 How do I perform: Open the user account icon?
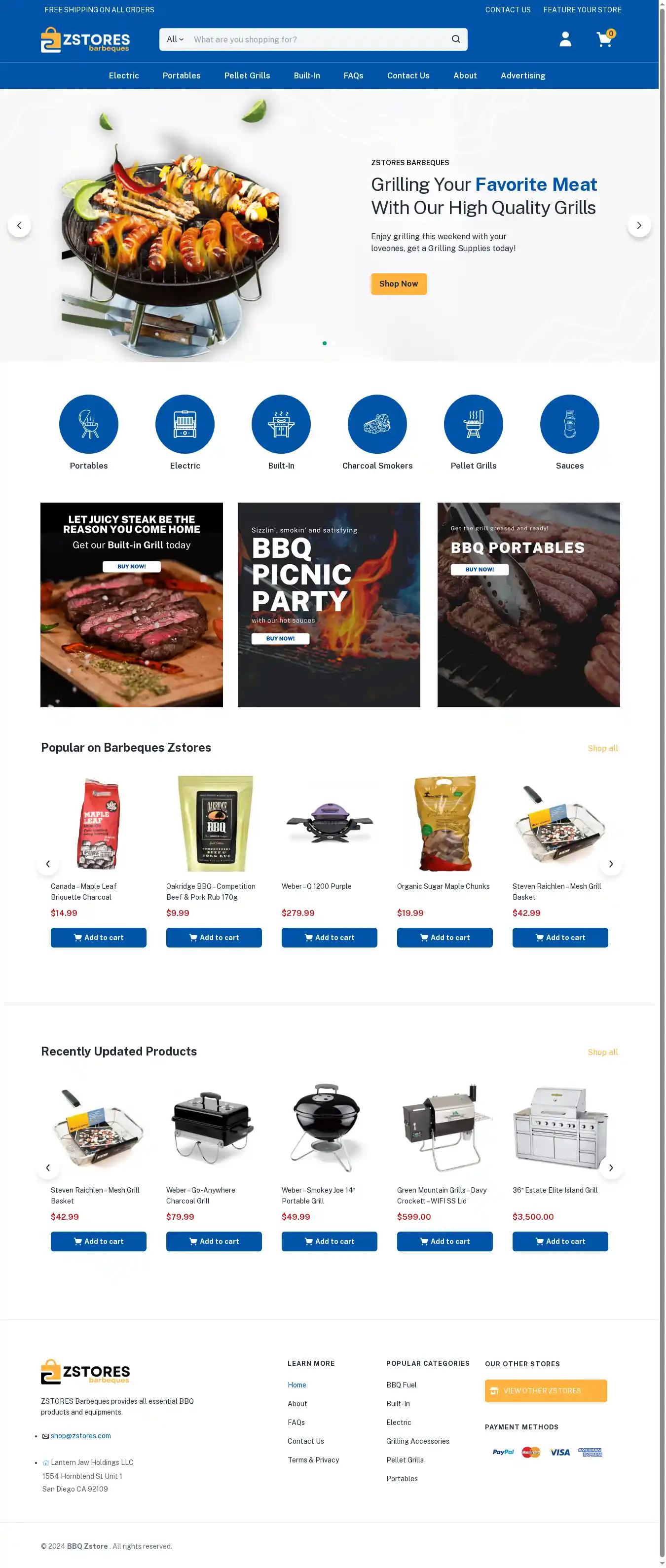tap(565, 39)
